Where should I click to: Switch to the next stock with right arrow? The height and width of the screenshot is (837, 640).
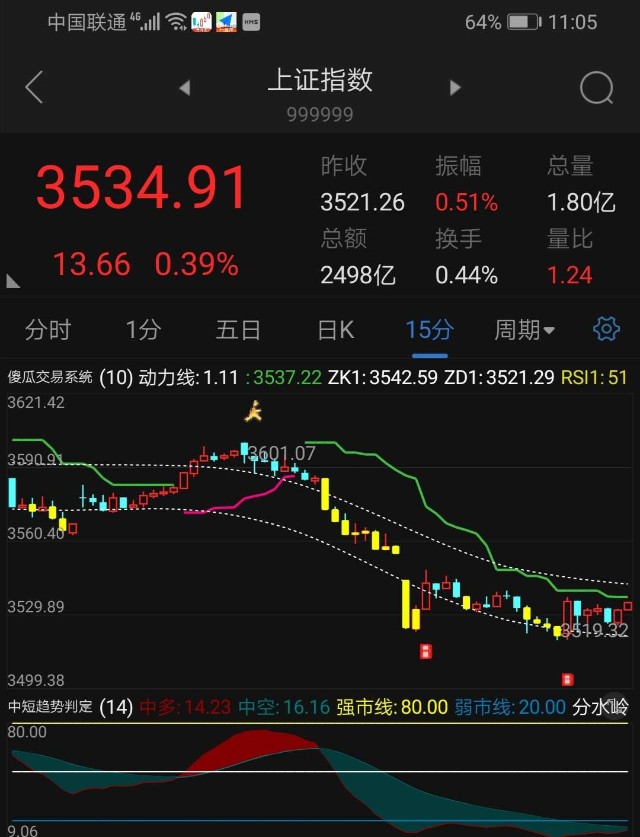tap(456, 88)
